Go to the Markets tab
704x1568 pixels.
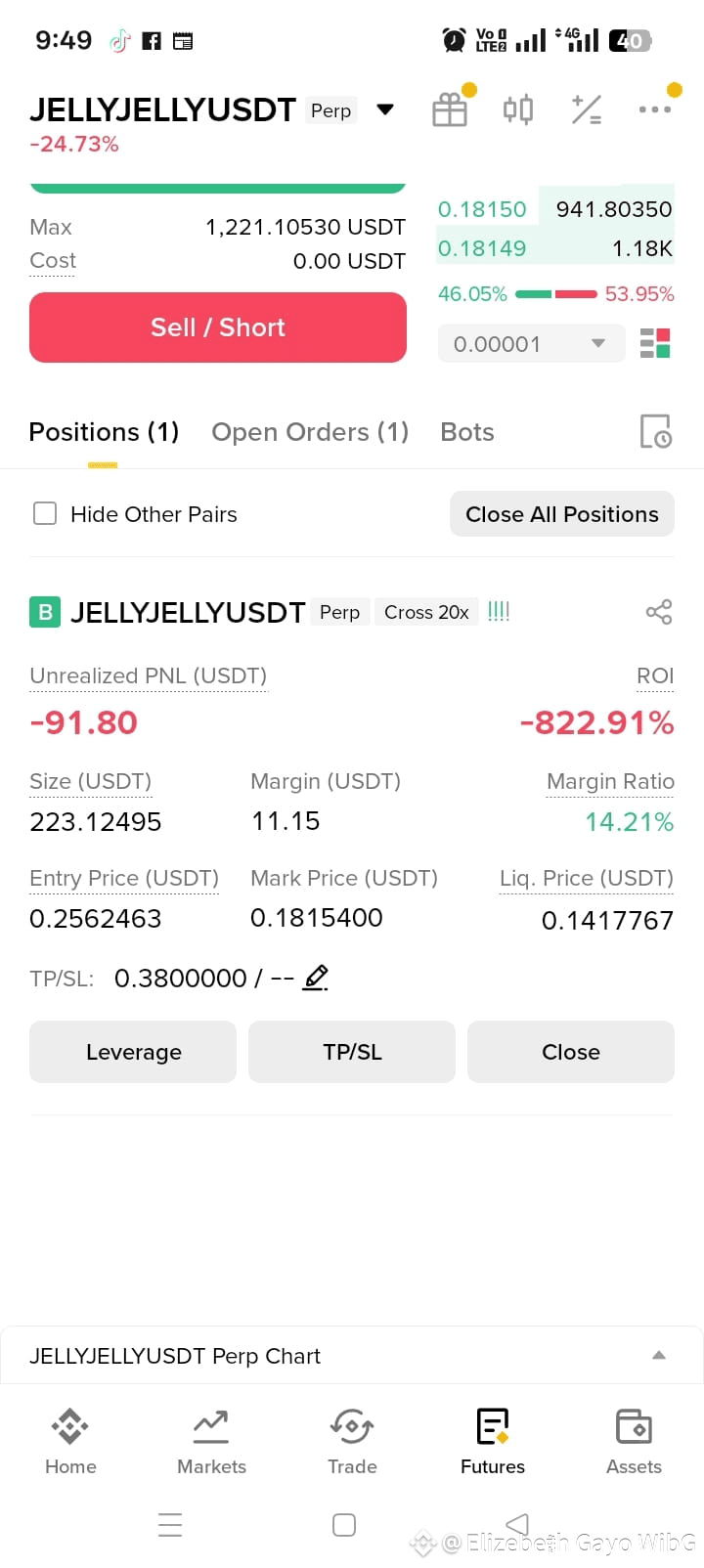(211, 1441)
